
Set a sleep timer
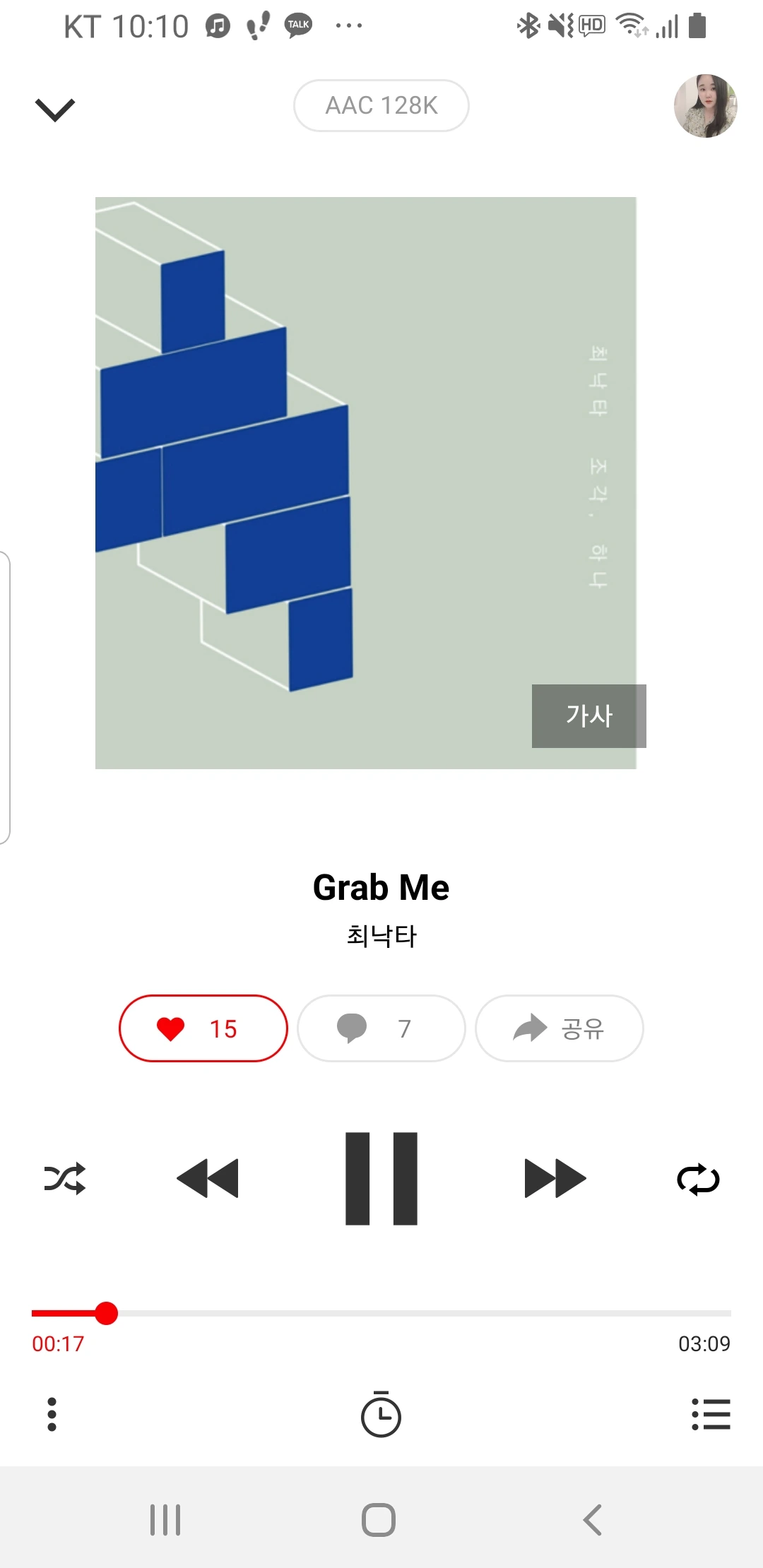(381, 1414)
